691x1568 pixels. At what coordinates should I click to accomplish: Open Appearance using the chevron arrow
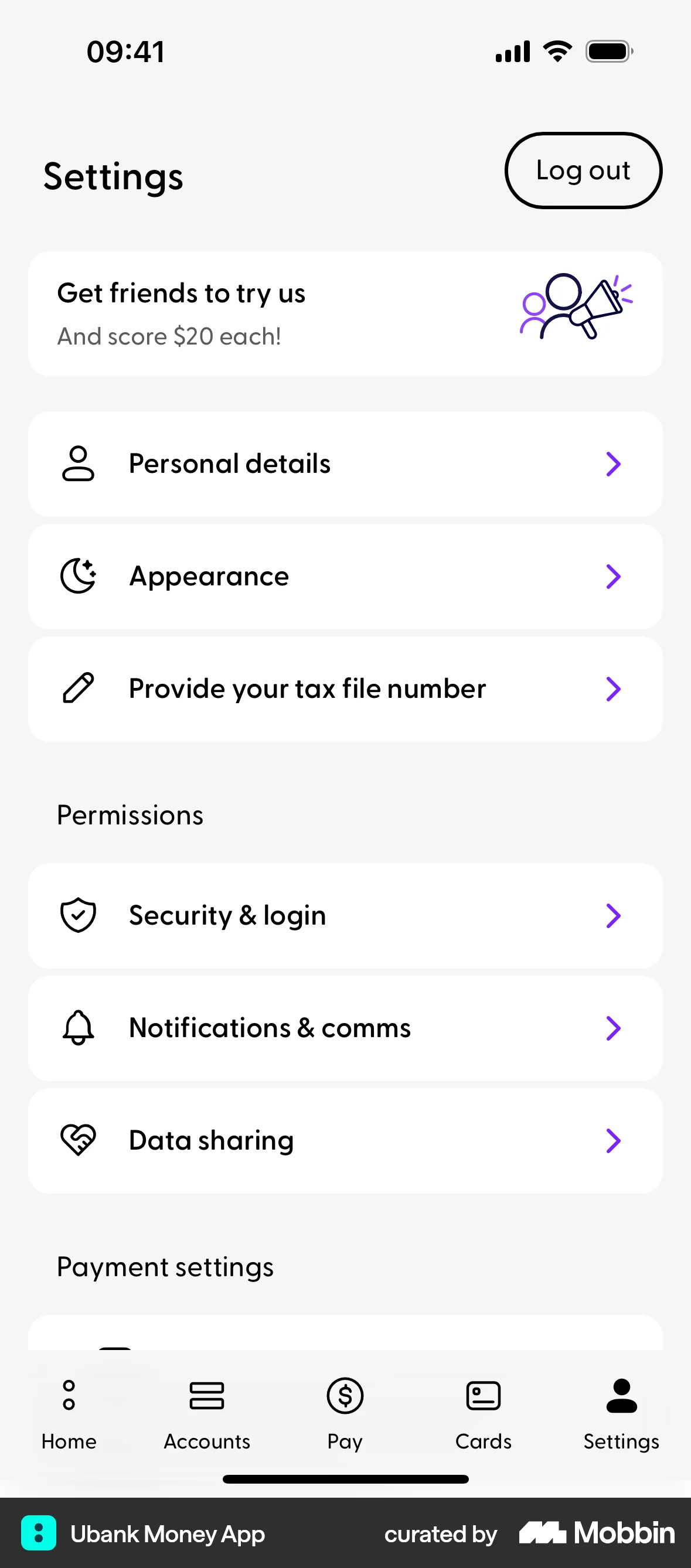point(613,576)
